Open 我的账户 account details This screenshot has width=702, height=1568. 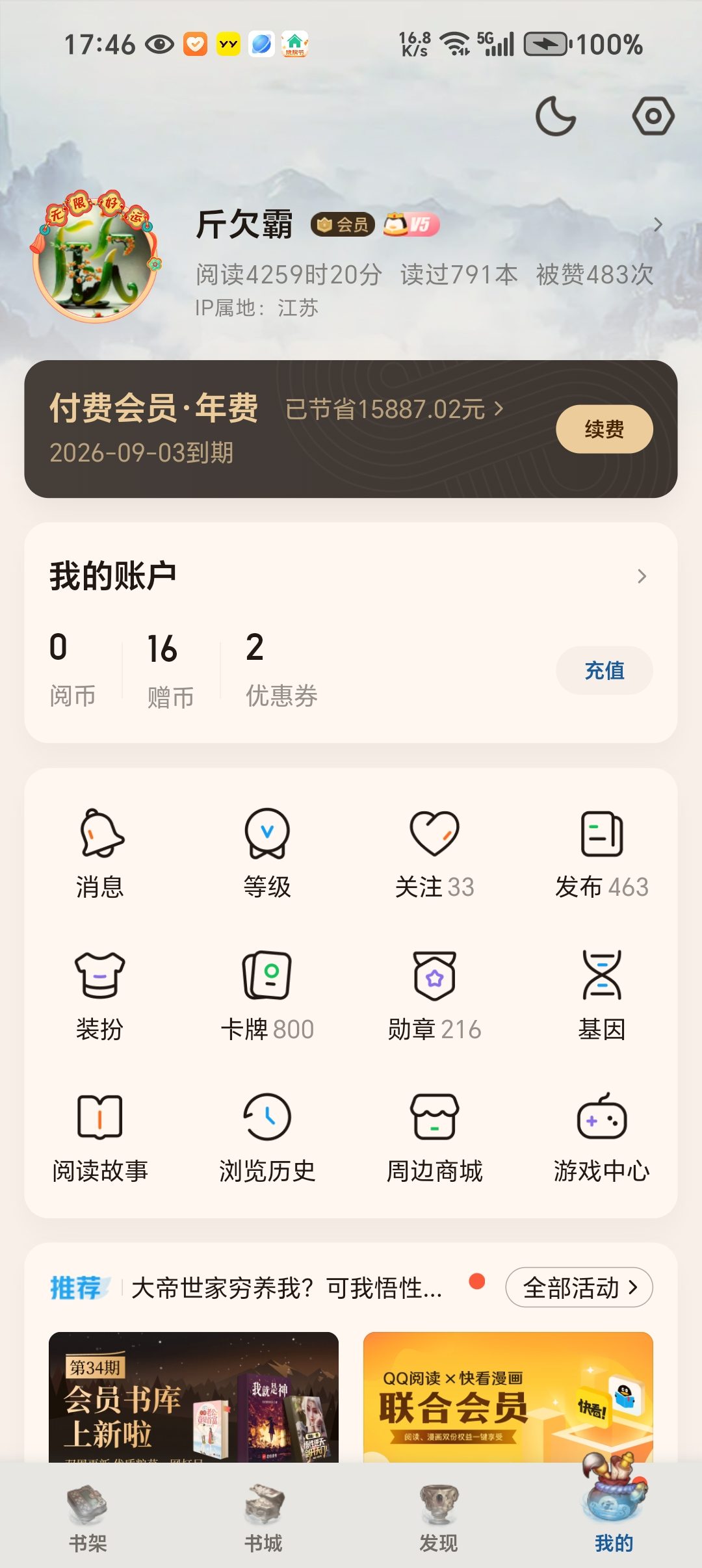coord(351,576)
